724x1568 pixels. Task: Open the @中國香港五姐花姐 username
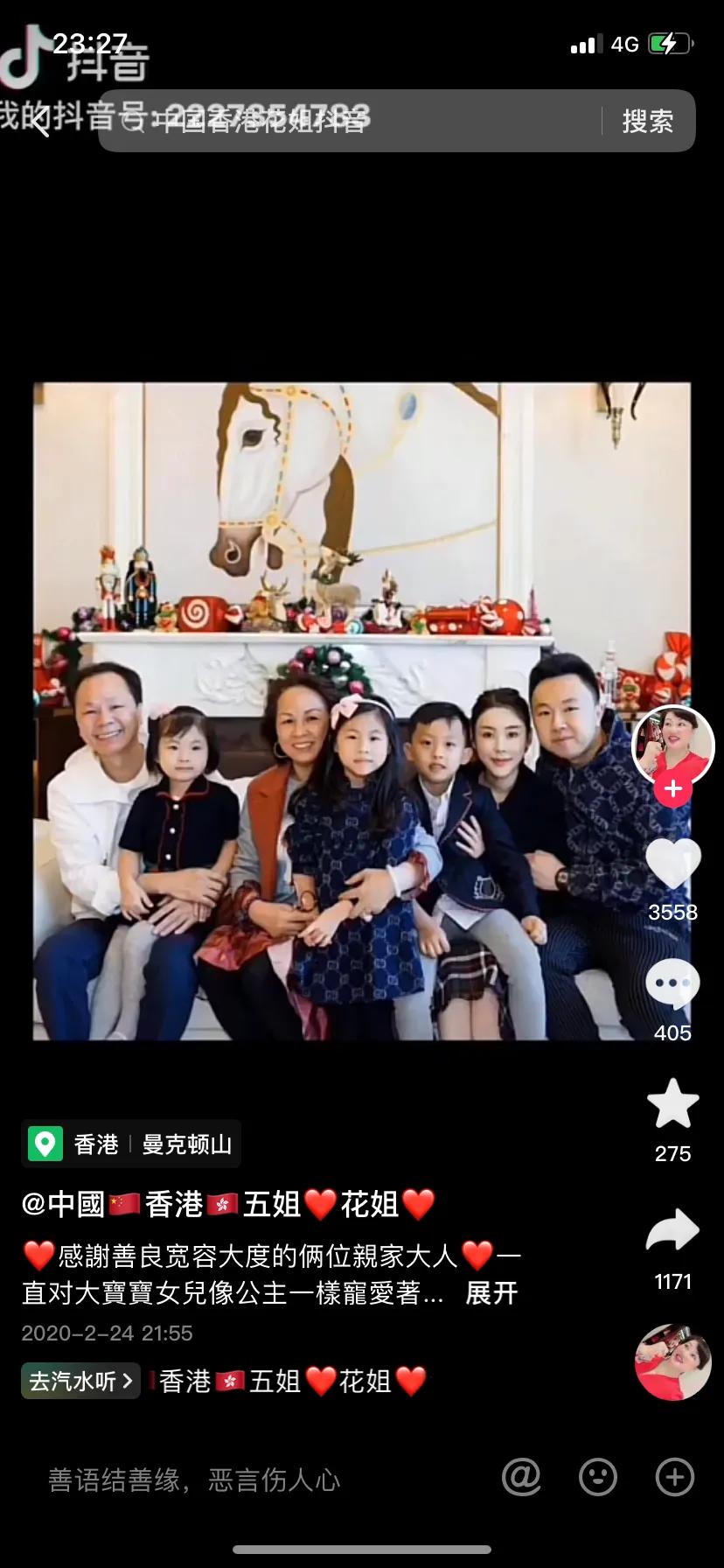pos(227,1205)
